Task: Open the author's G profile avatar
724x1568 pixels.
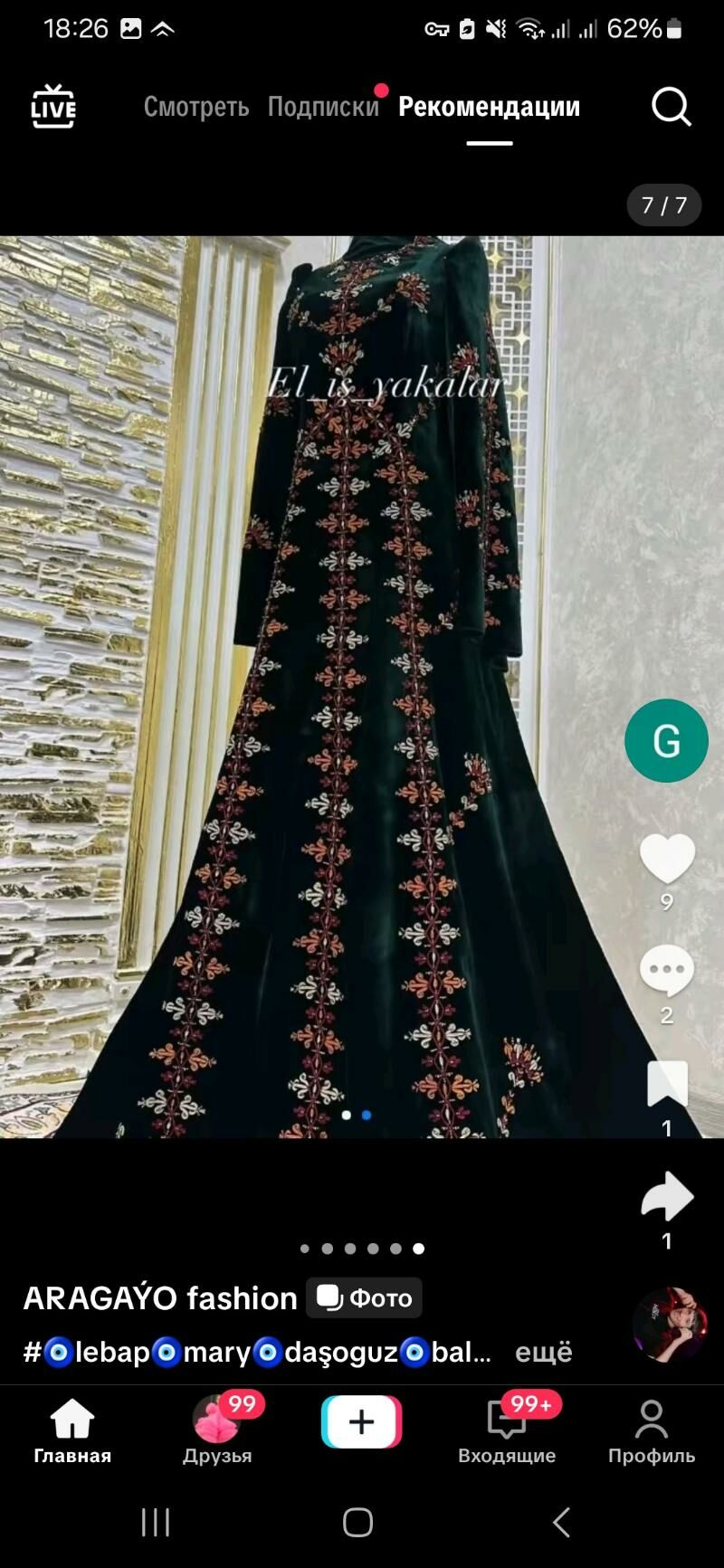Action: tap(666, 741)
